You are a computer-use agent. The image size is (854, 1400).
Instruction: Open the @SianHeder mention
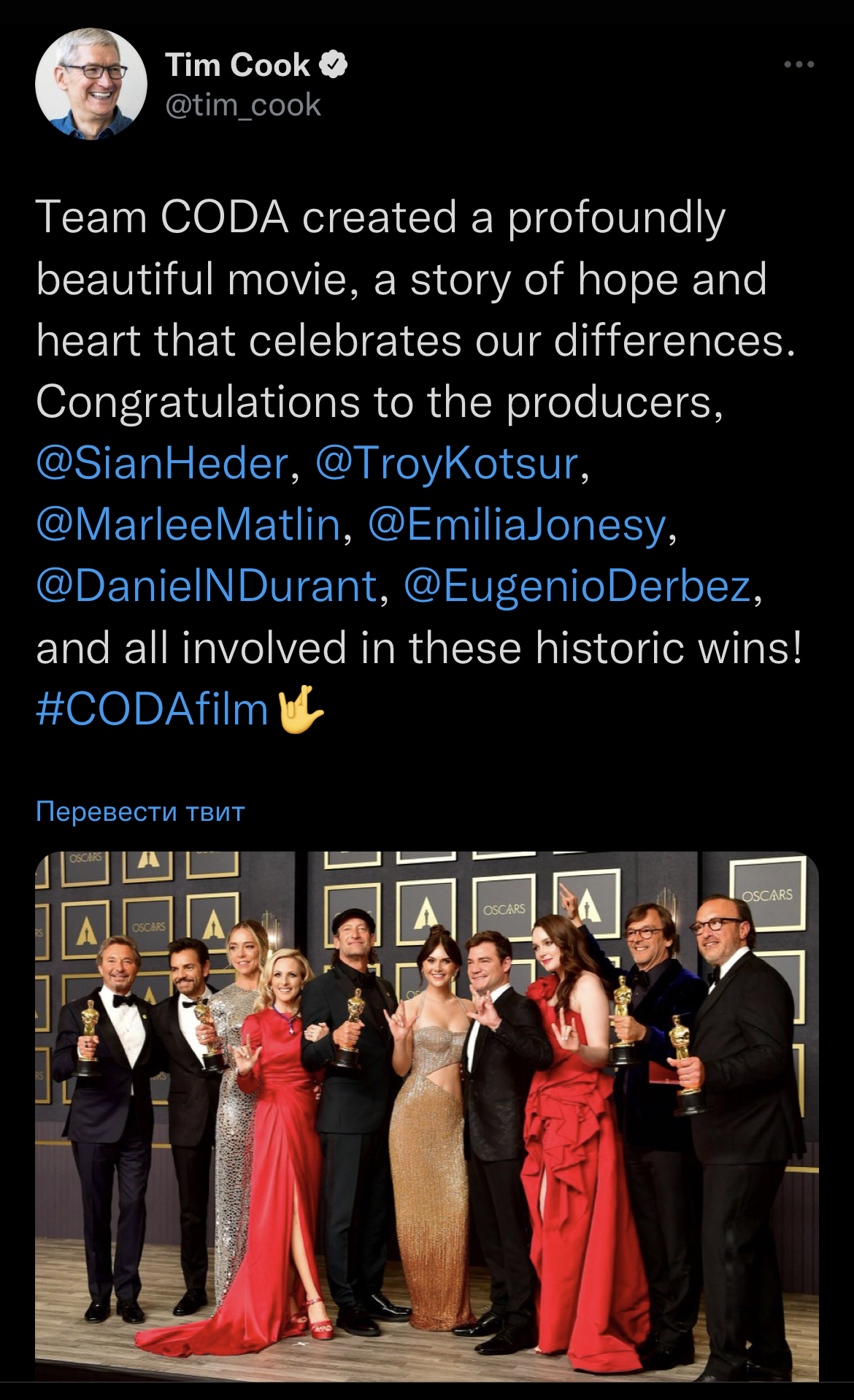(162, 463)
